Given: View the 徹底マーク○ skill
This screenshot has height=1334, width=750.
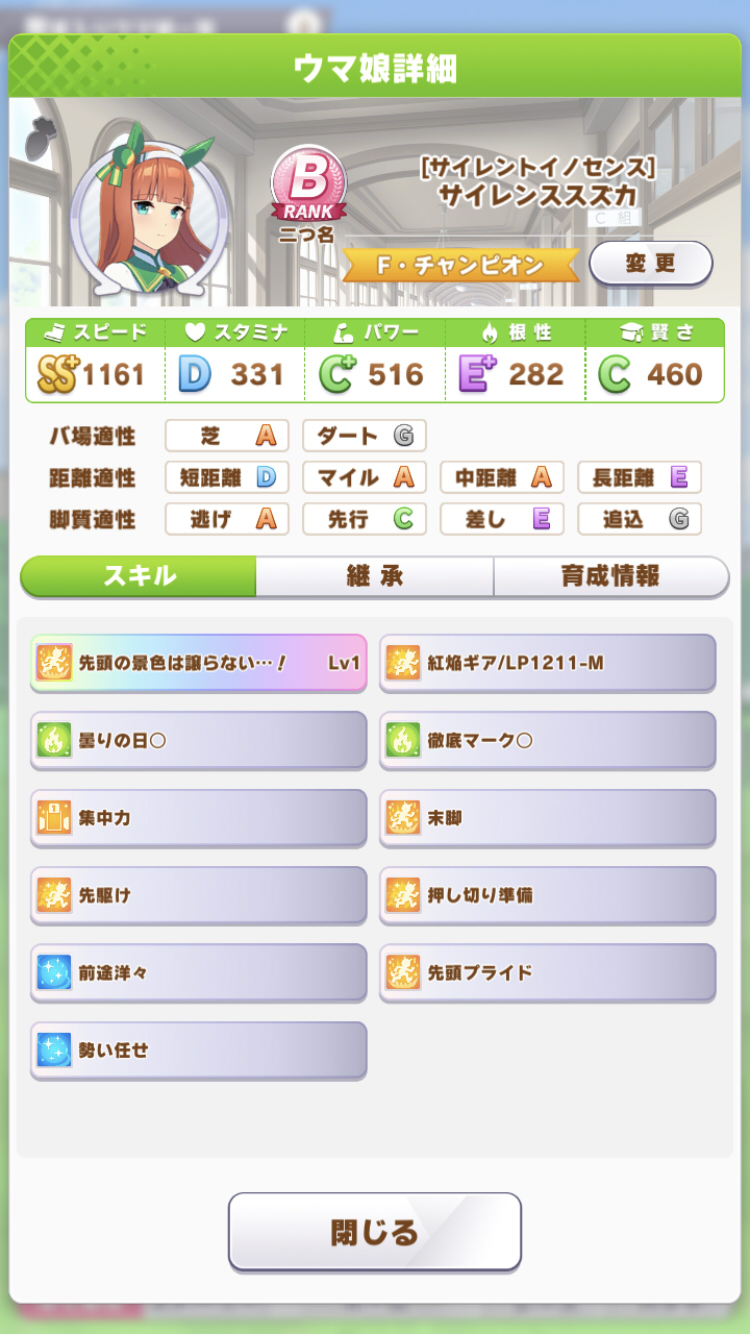Looking at the screenshot, I should (548, 740).
